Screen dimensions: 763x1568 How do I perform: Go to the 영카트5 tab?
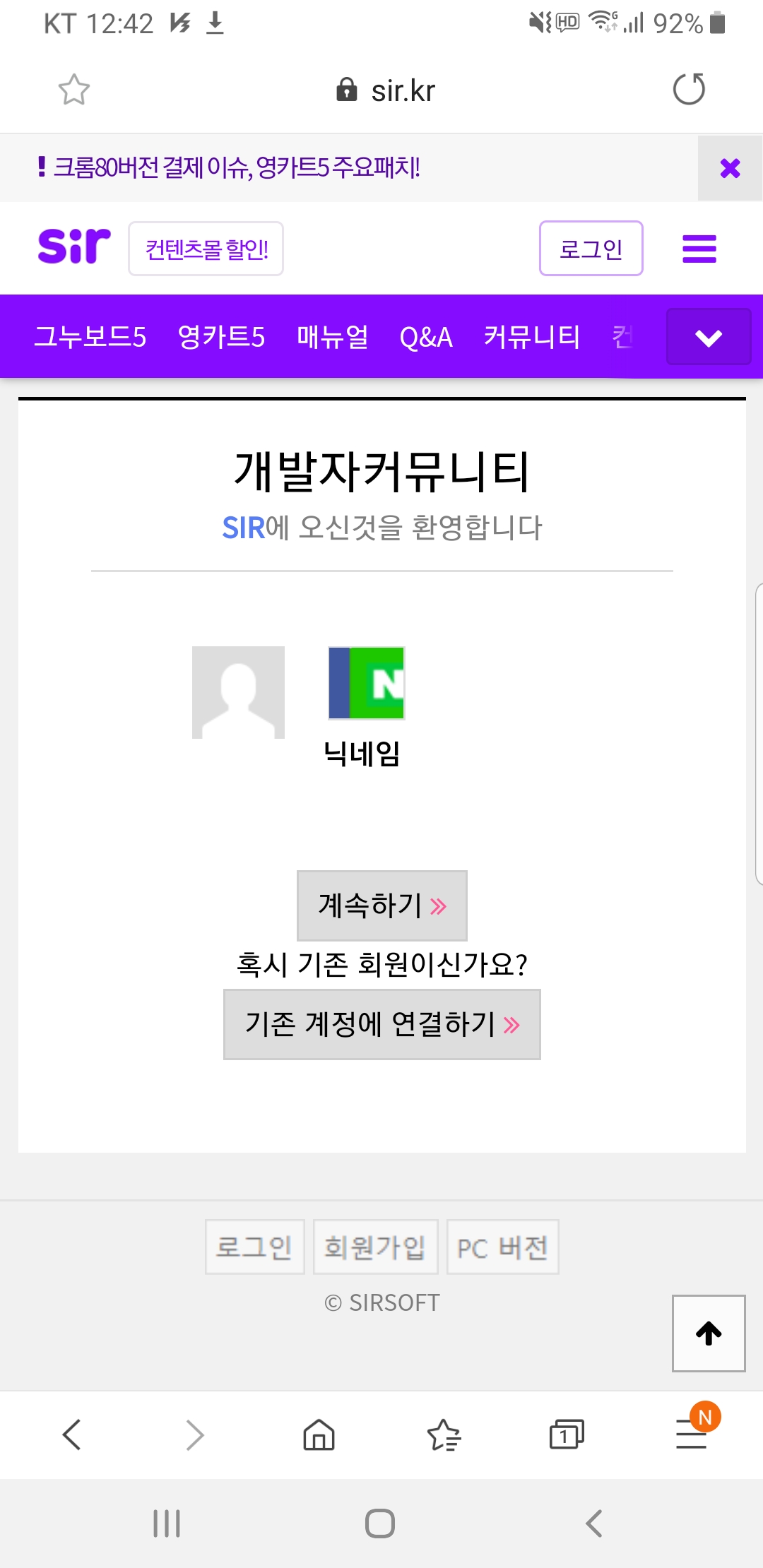[221, 337]
